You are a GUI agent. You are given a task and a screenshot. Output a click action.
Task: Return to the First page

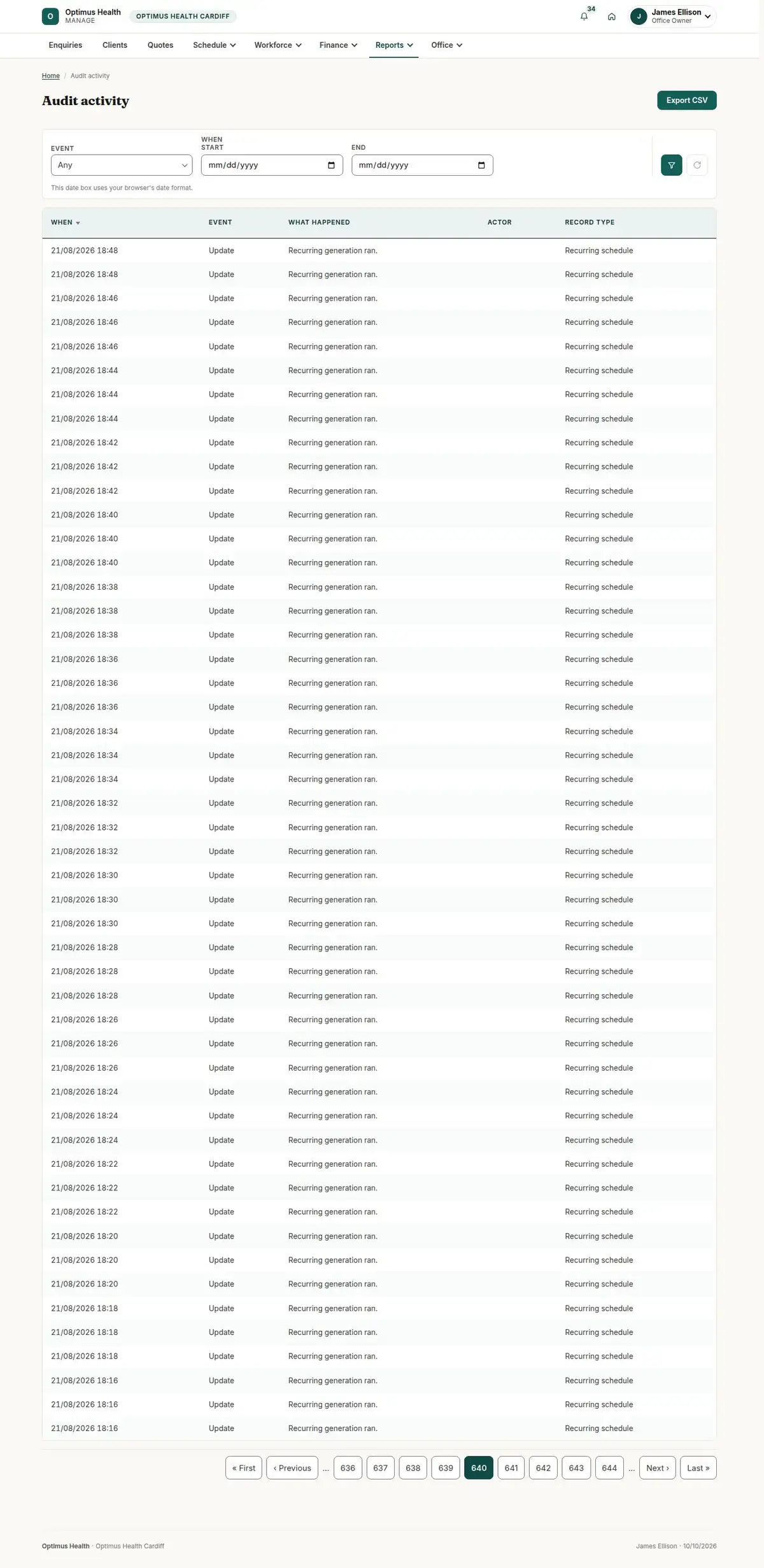click(244, 1468)
